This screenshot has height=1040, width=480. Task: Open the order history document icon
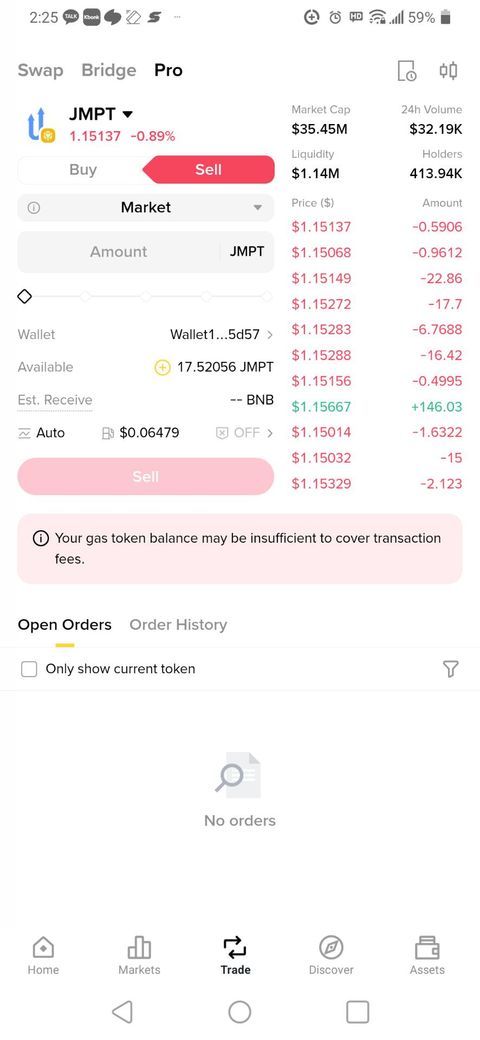tap(406, 70)
